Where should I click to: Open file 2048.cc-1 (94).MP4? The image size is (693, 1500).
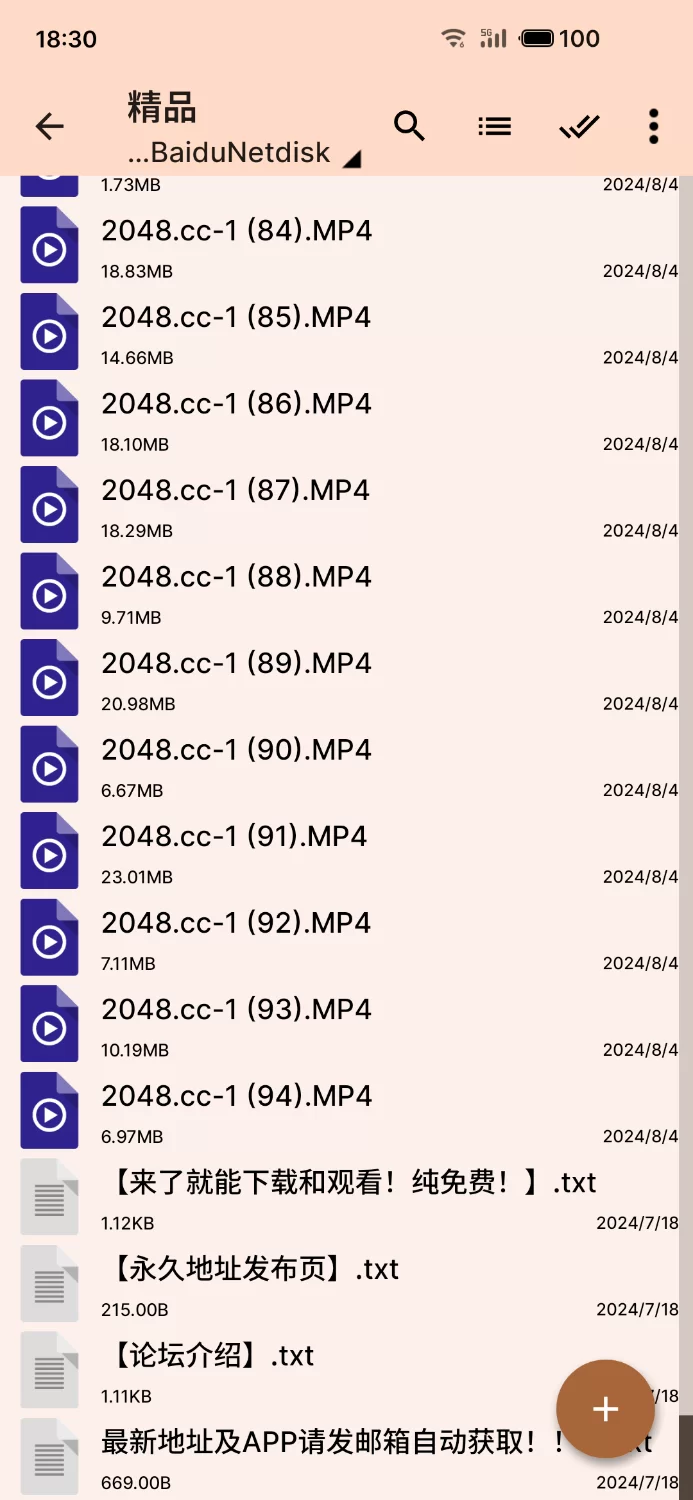(346, 1110)
